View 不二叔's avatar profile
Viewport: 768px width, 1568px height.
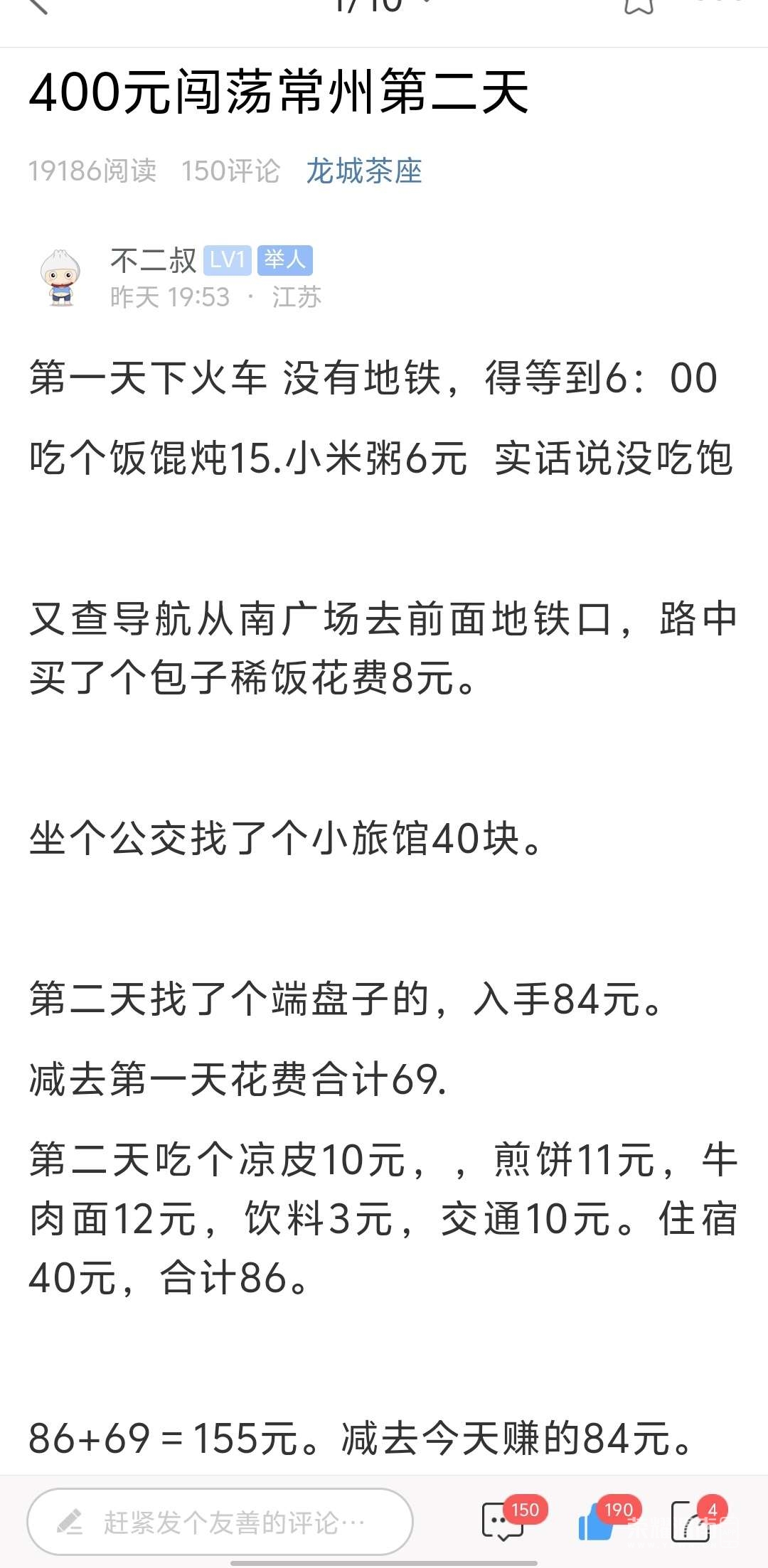coord(60,278)
